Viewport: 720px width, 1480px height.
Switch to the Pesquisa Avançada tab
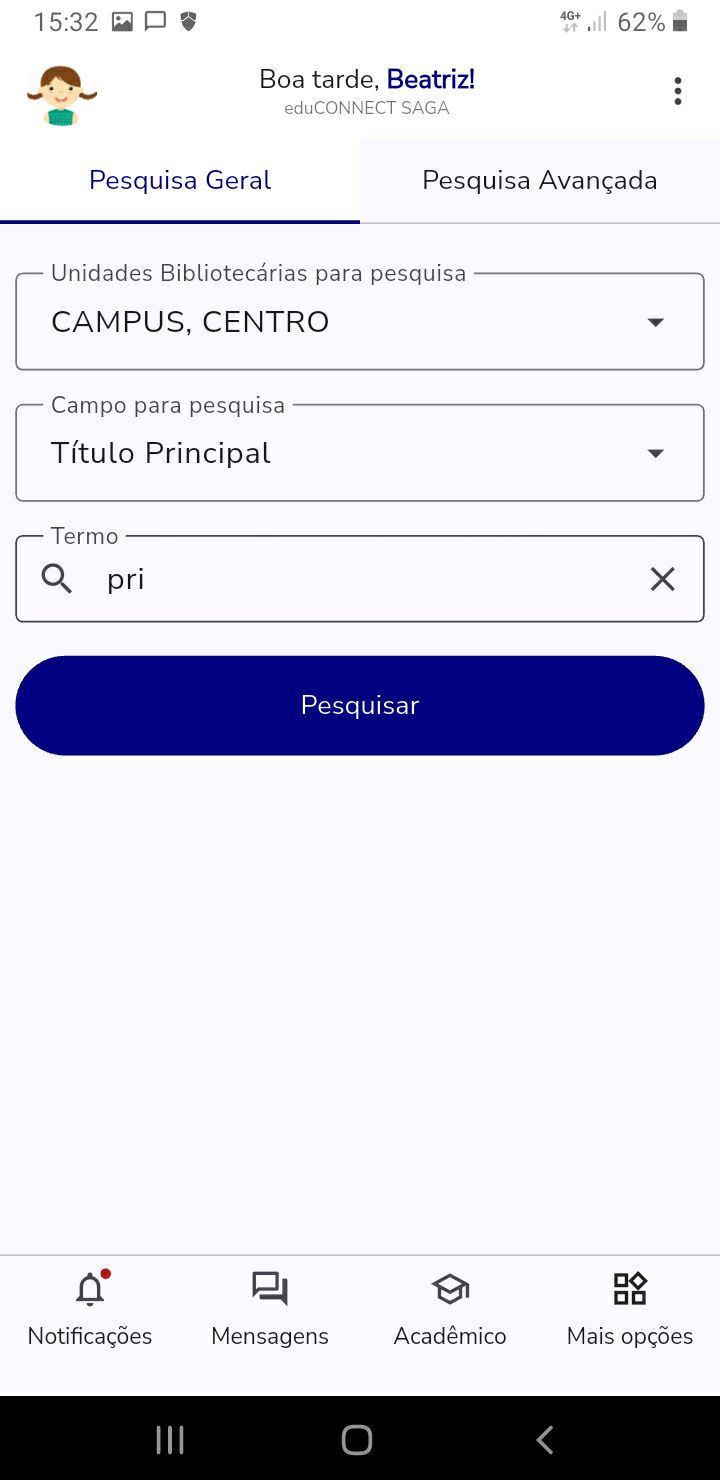coord(539,181)
